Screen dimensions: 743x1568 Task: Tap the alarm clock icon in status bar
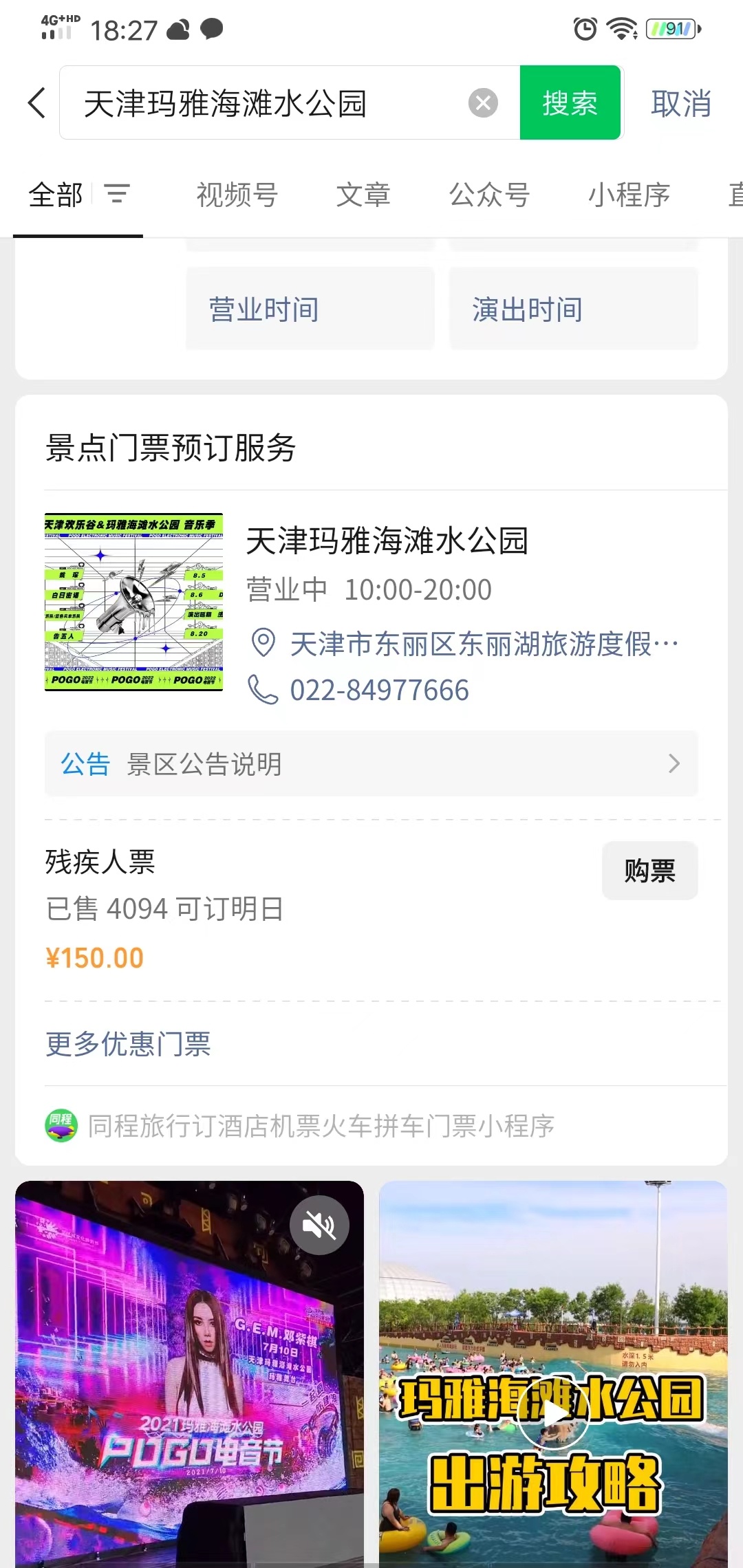tap(584, 28)
